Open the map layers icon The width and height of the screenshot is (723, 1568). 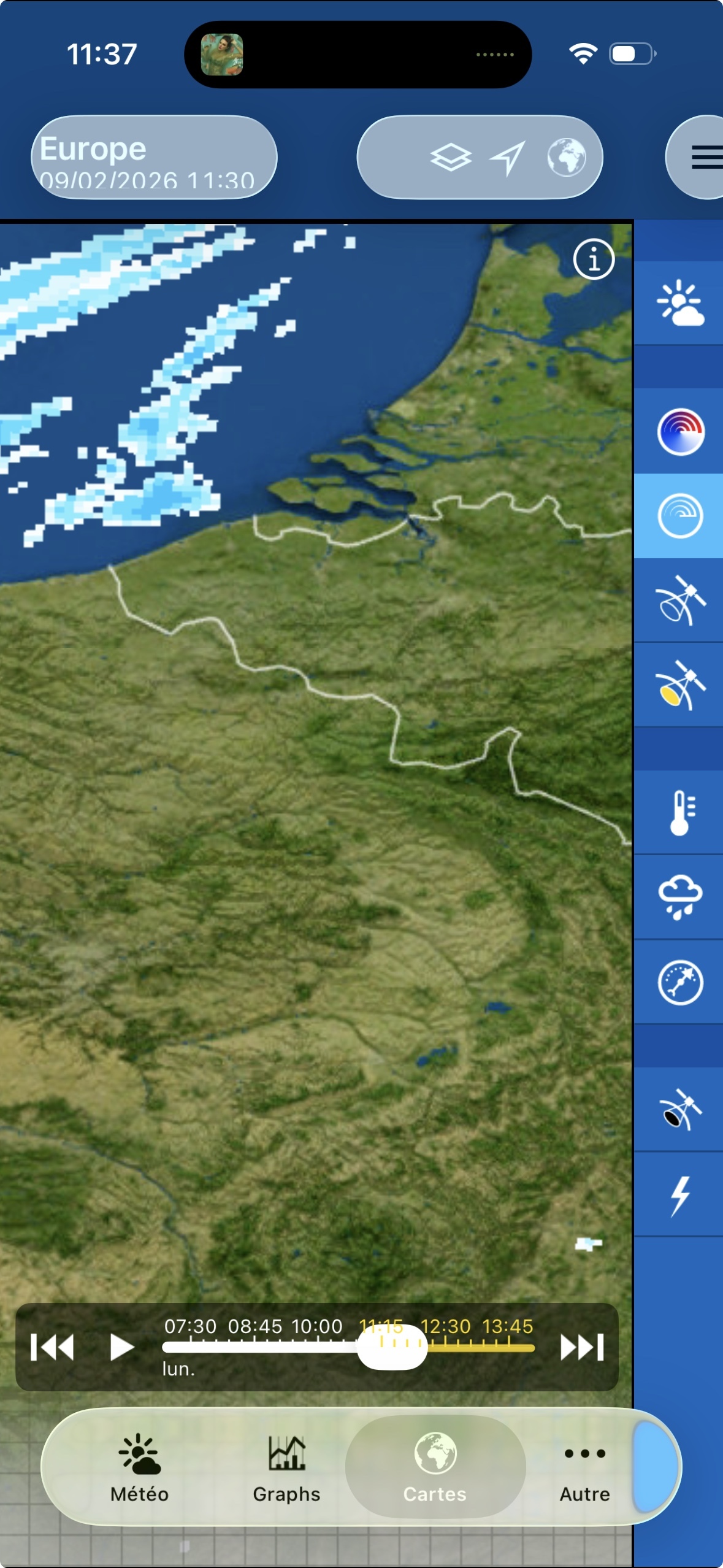[x=451, y=158]
